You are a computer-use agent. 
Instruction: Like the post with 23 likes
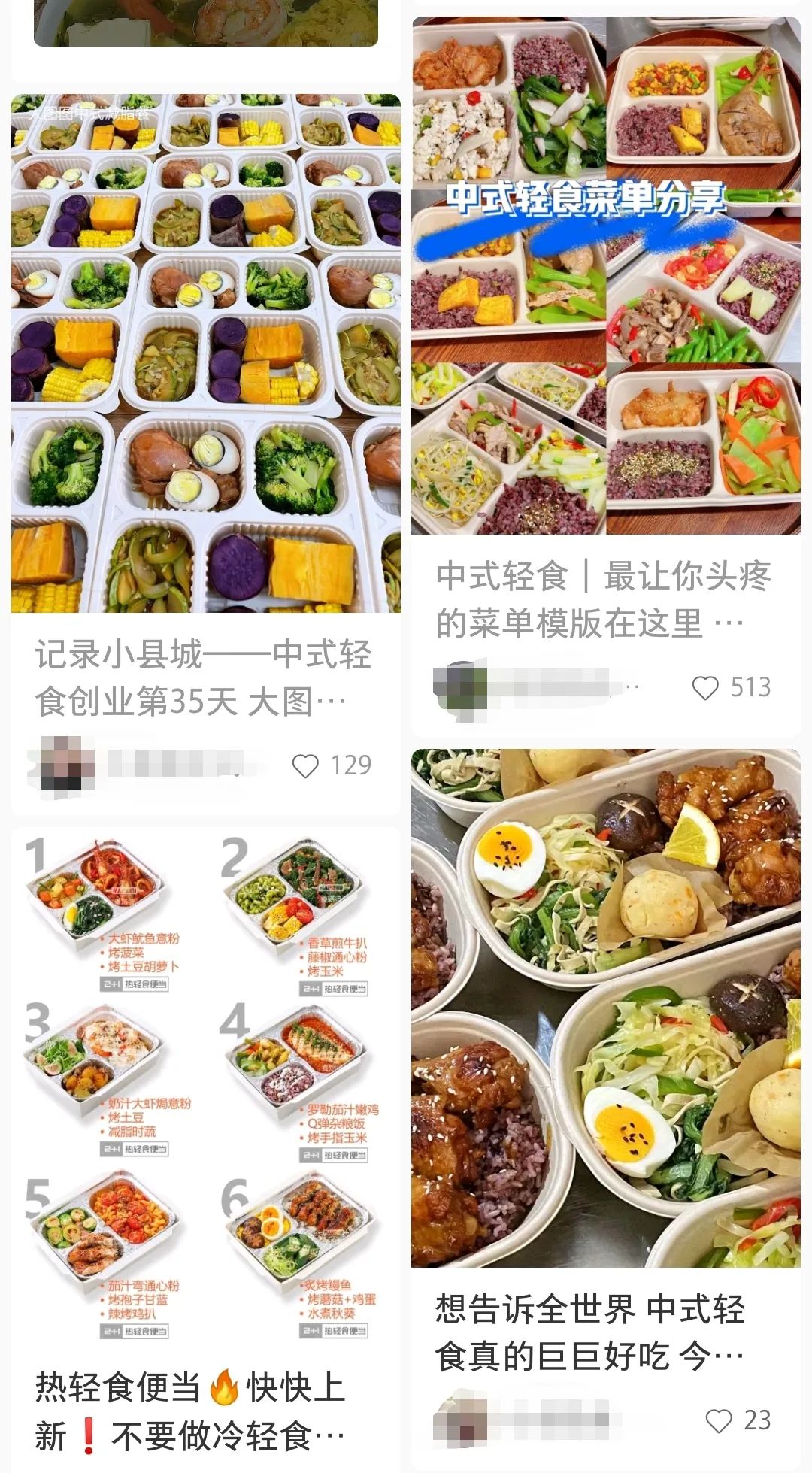[719, 1420]
